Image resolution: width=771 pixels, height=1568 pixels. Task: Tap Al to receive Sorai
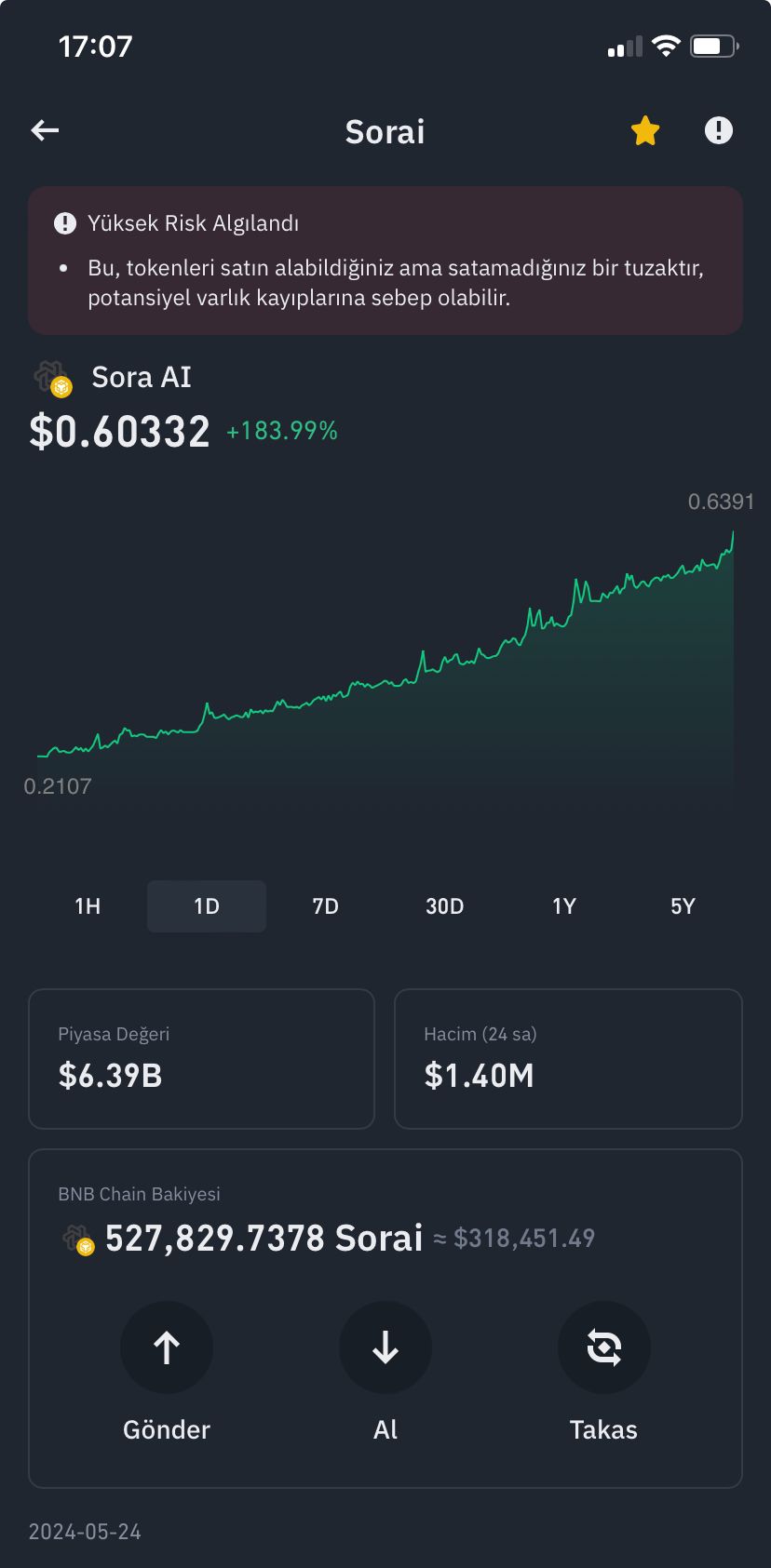tap(385, 1347)
